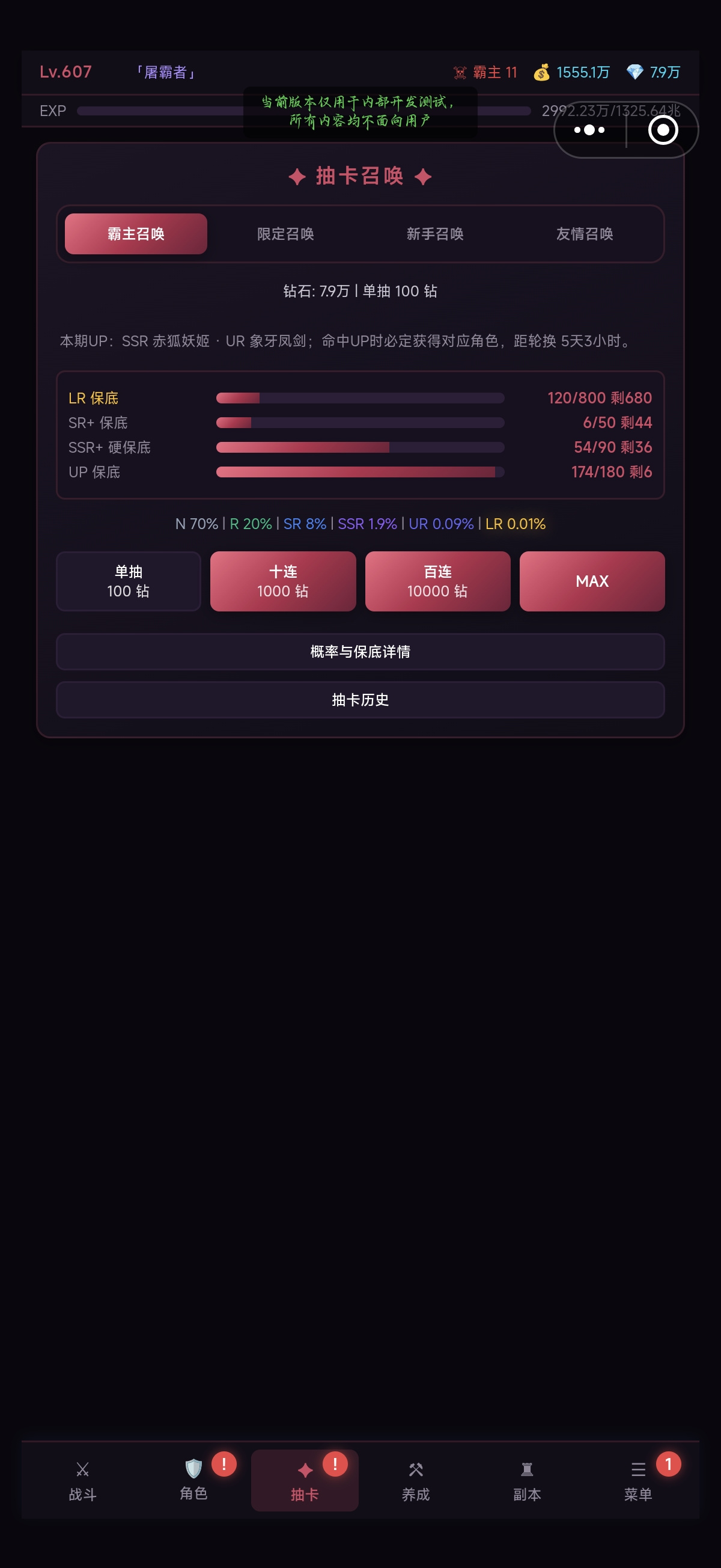
Task: Open 抽卡历史
Action: 360,700
